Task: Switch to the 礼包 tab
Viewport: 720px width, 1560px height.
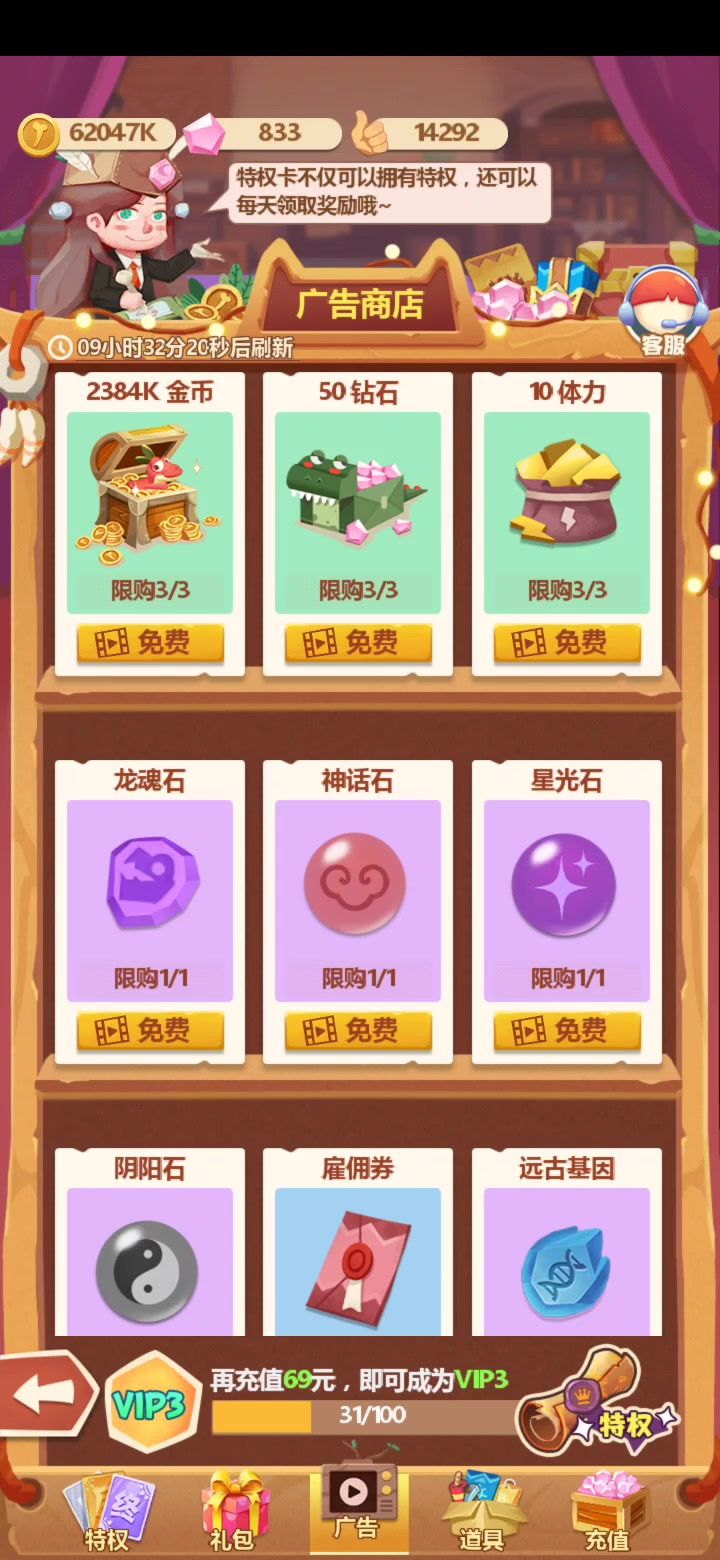Action: (x=232, y=1512)
